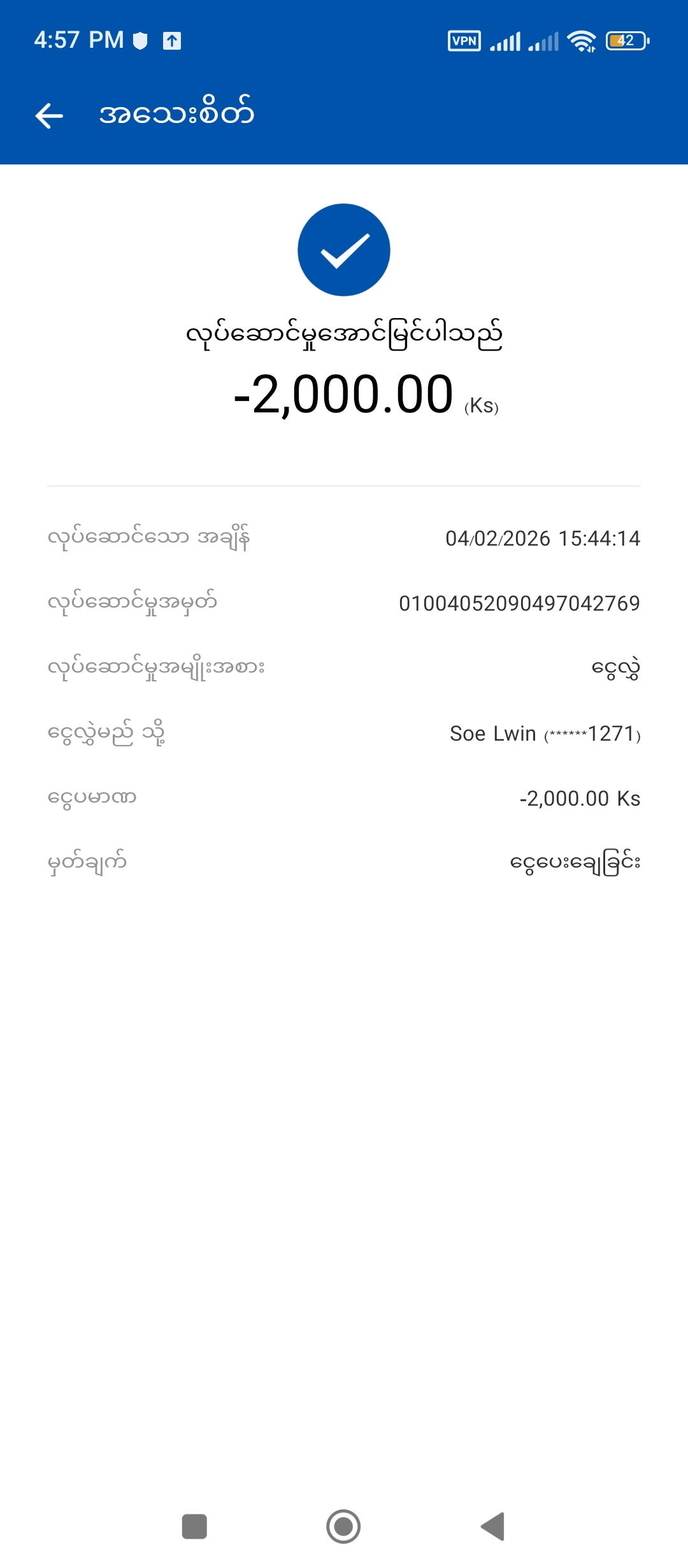Open the recent apps view
The height and width of the screenshot is (1568, 688).
[x=194, y=1526]
